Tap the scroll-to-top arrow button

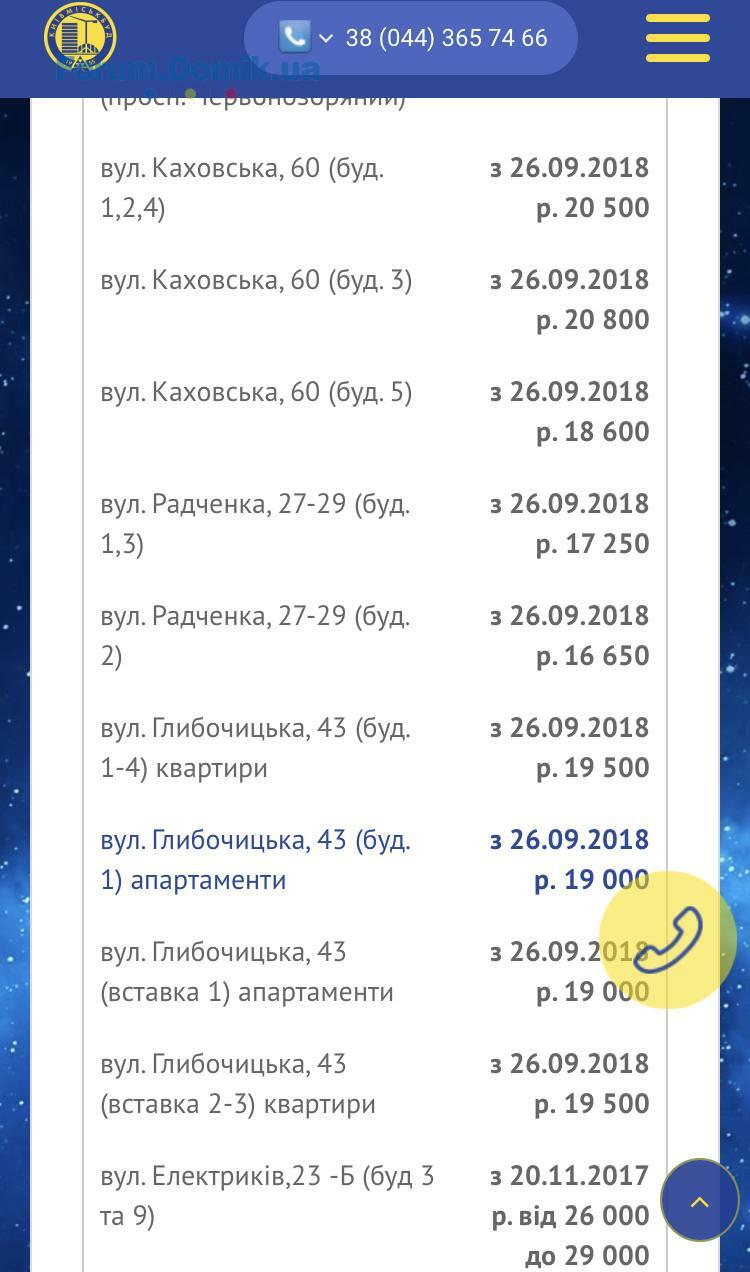tap(699, 1200)
